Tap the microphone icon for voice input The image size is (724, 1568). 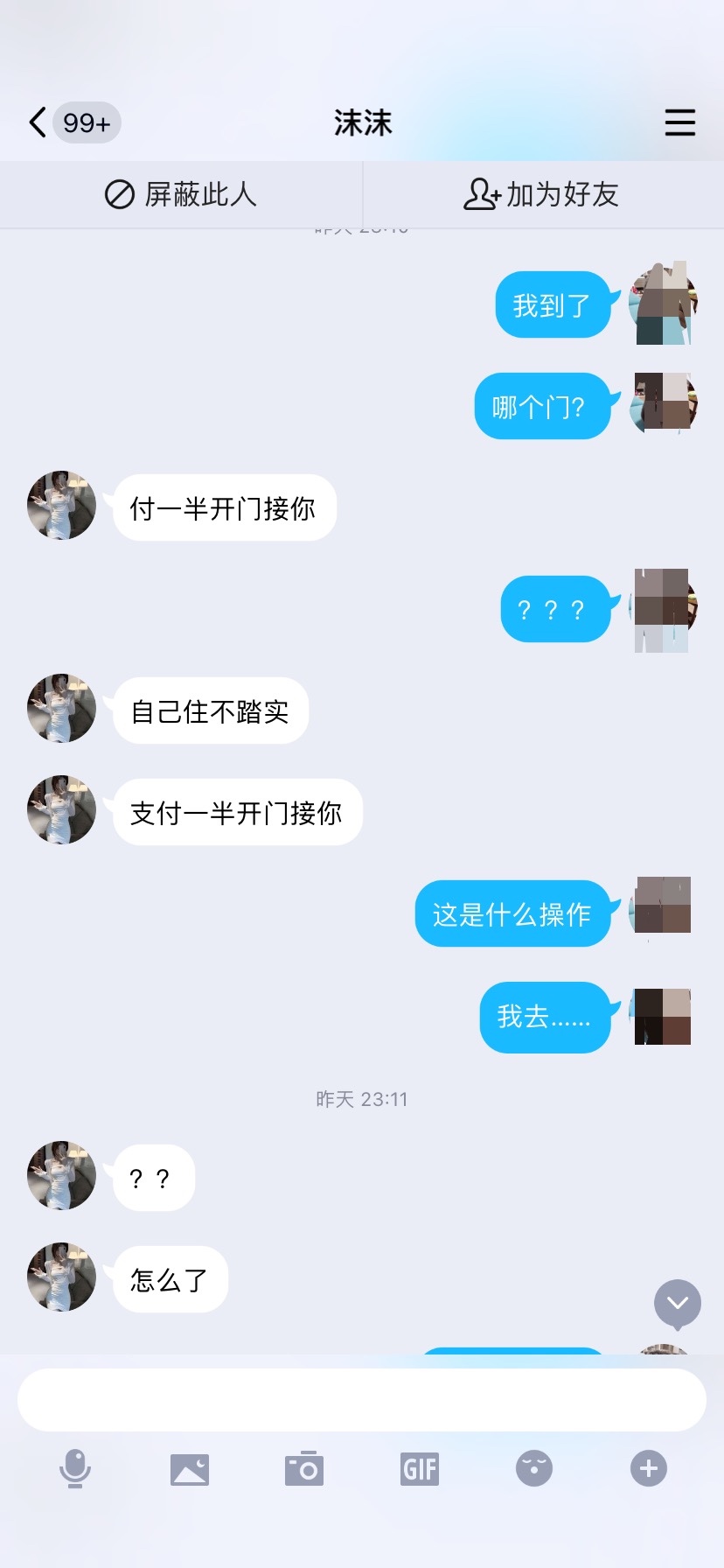(74, 1468)
